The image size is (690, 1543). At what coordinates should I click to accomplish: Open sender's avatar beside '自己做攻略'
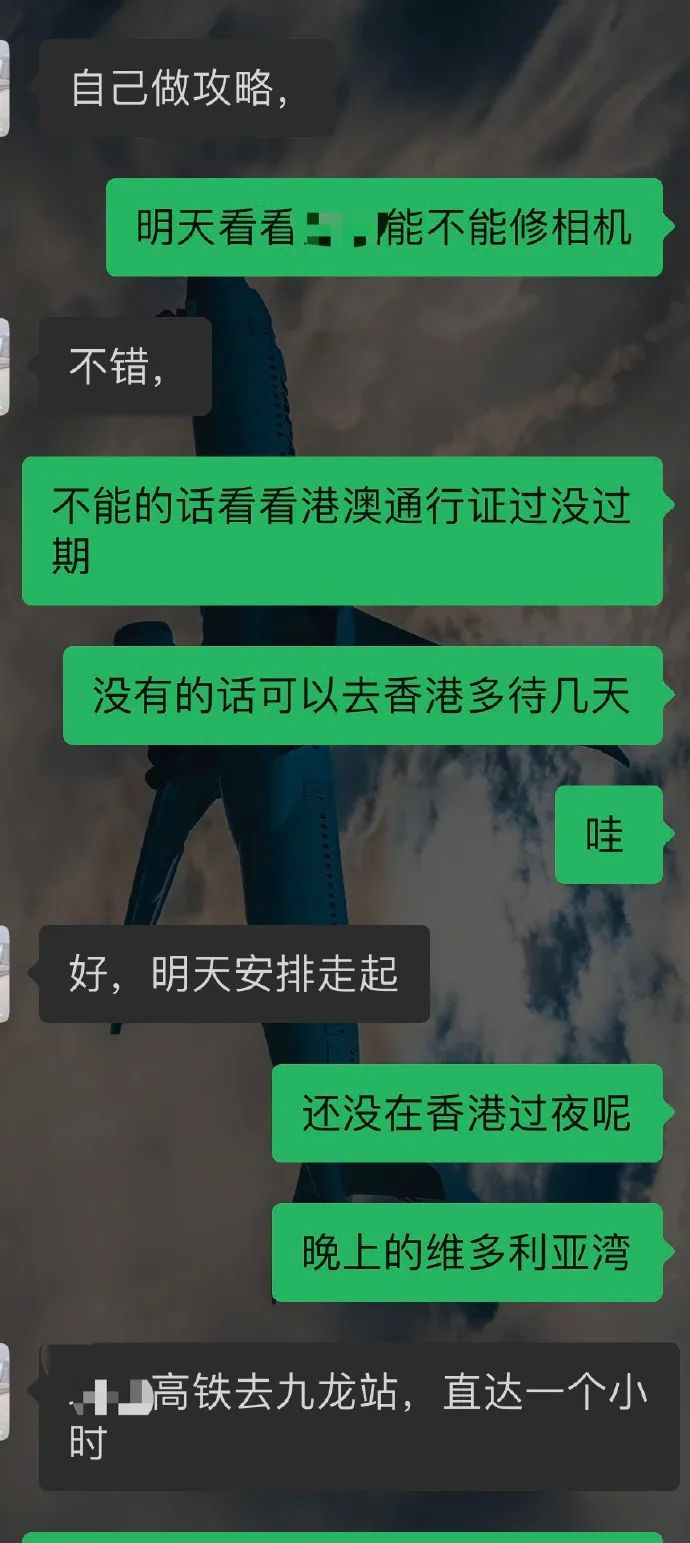point(4,88)
